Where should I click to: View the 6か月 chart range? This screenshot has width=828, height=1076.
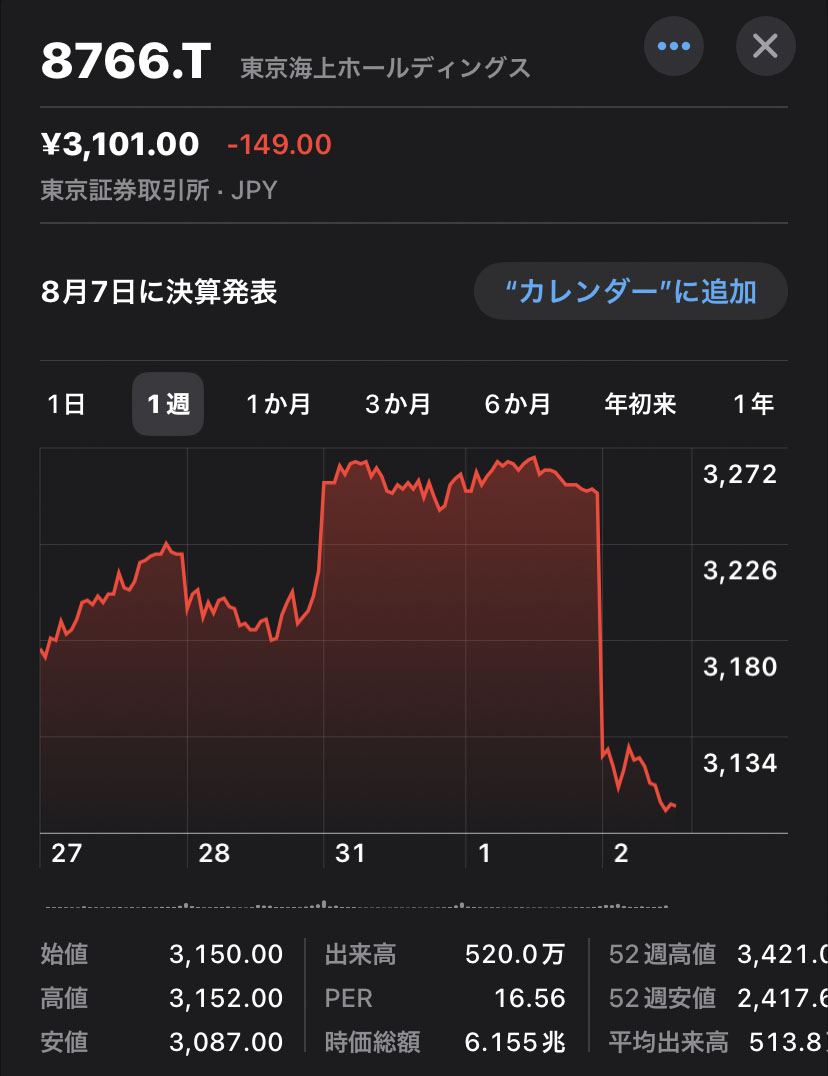pyautogui.click(x=518, y=404)
